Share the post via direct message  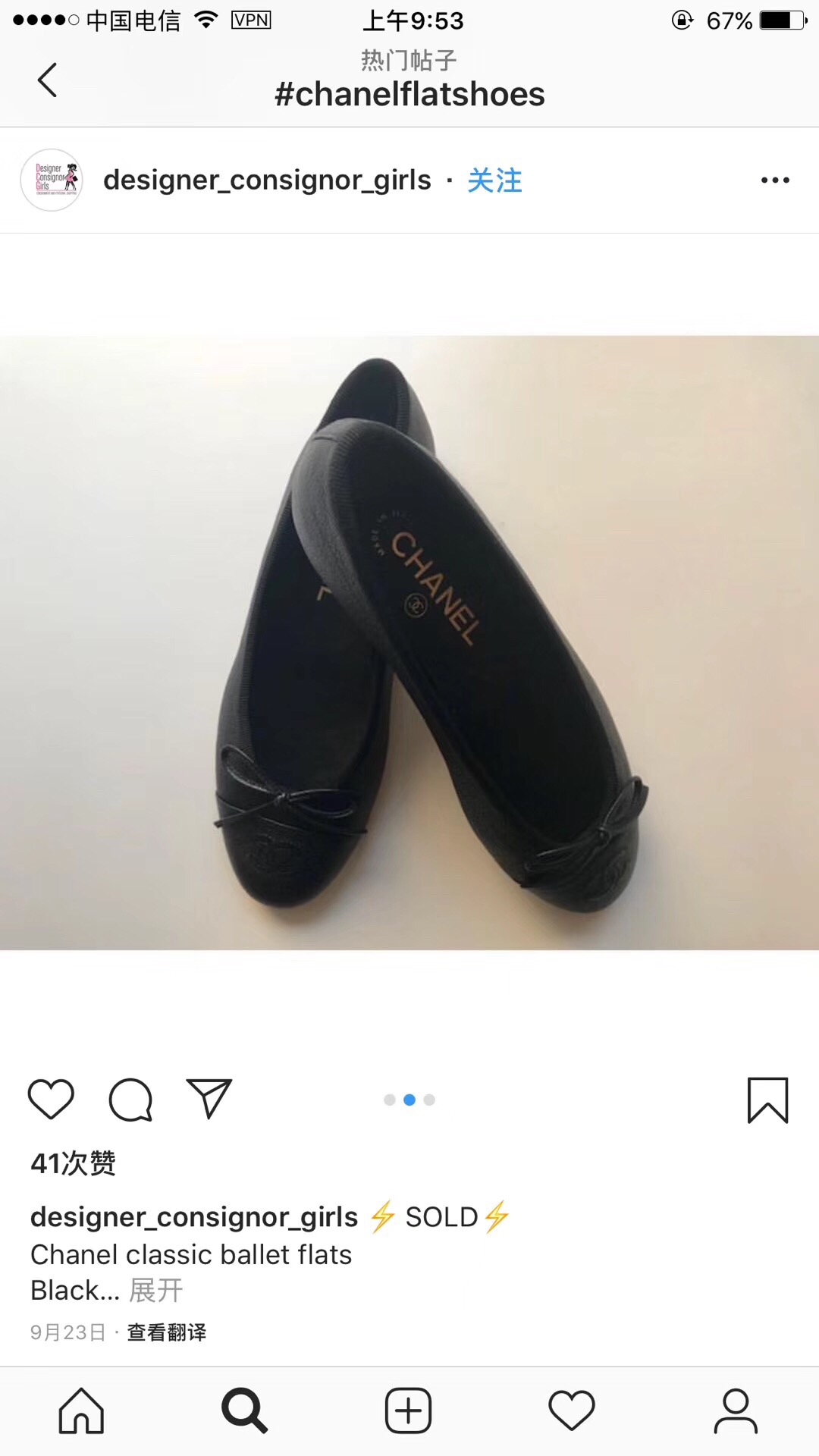pyautogui.click(x=209, y=1100)
